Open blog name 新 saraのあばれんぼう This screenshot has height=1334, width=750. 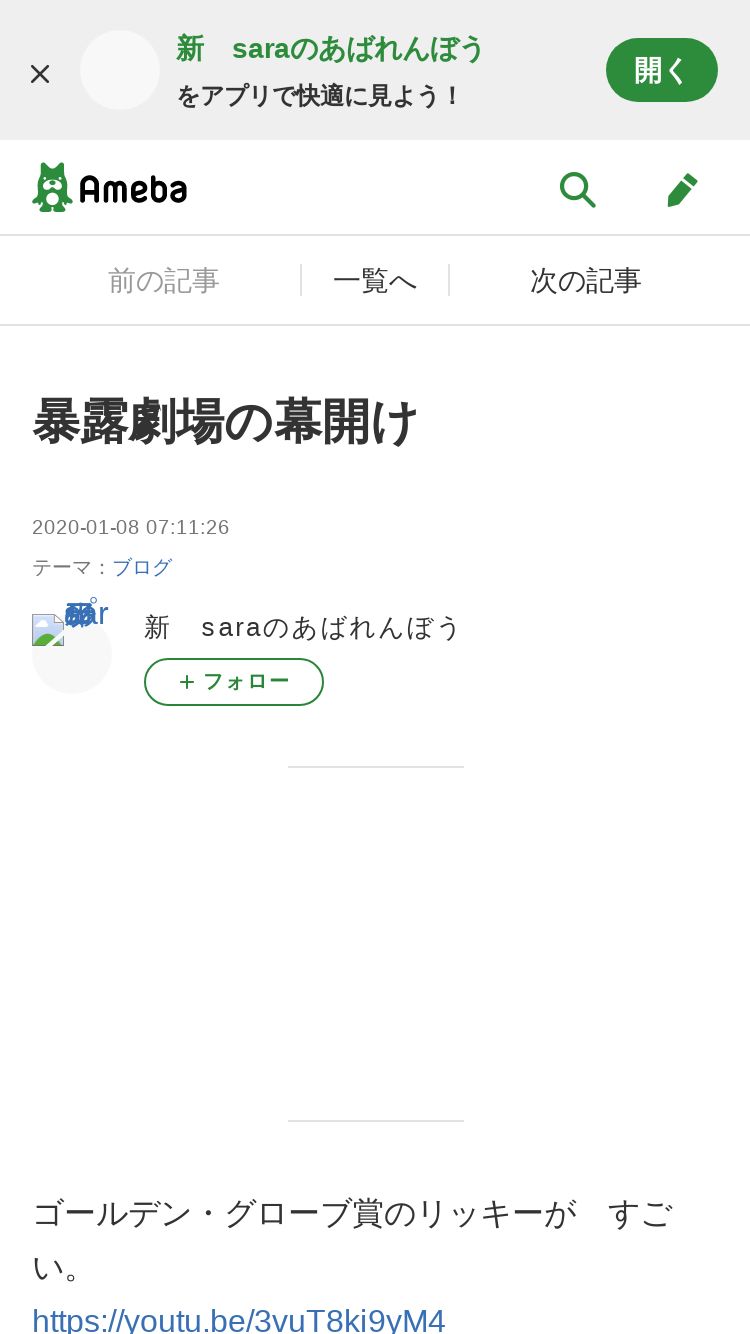[302, 628]
